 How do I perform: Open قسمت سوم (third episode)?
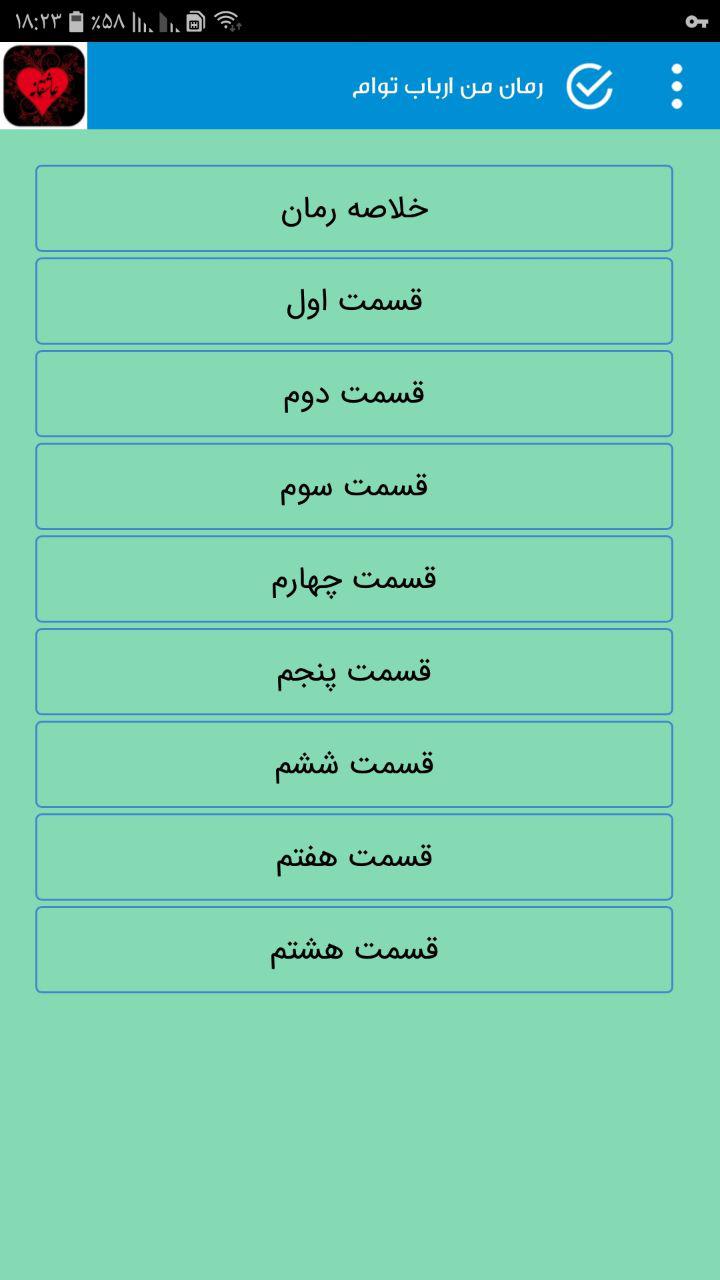click(x=354, y=485)
